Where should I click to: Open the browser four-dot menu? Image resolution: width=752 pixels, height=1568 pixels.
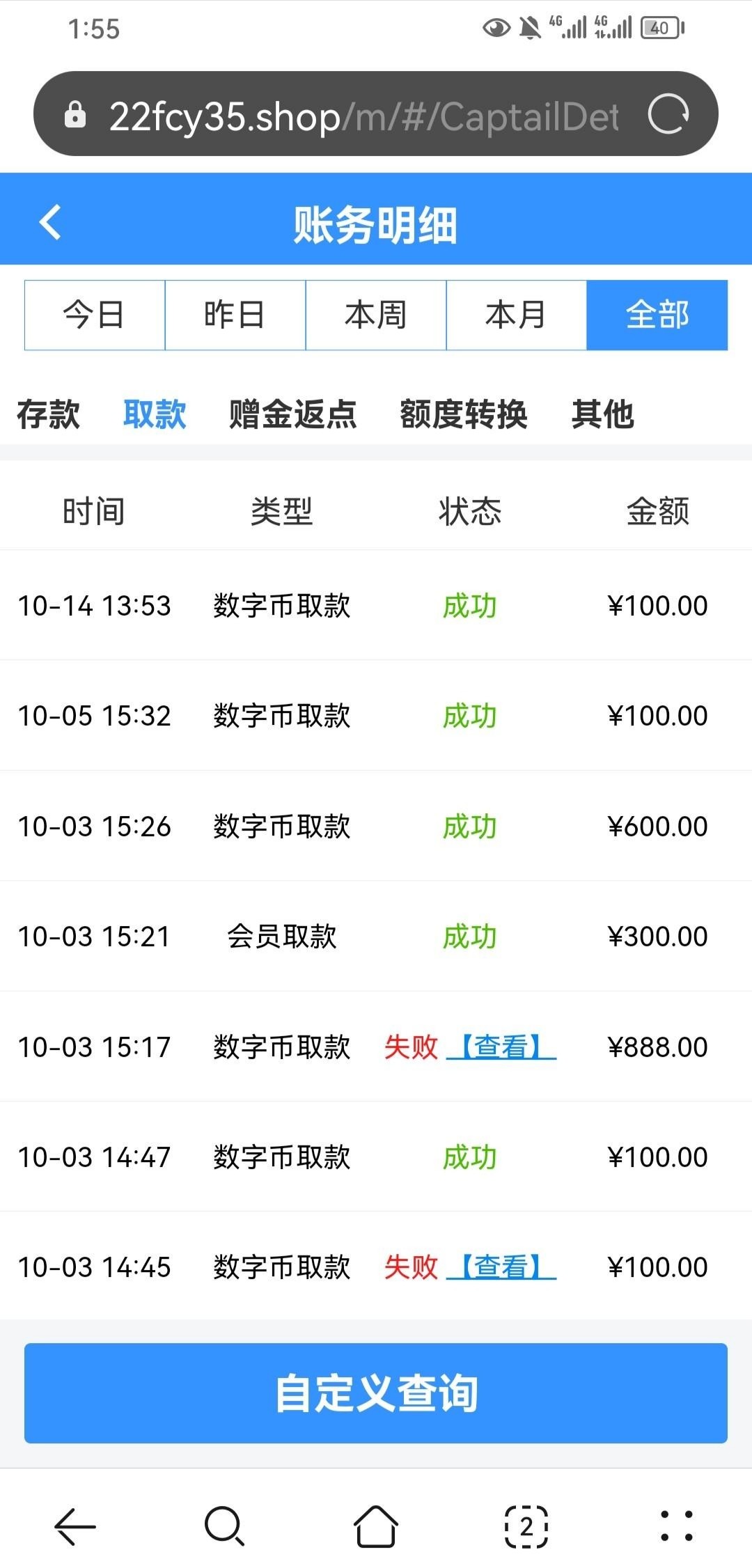tap(676, 1526)
